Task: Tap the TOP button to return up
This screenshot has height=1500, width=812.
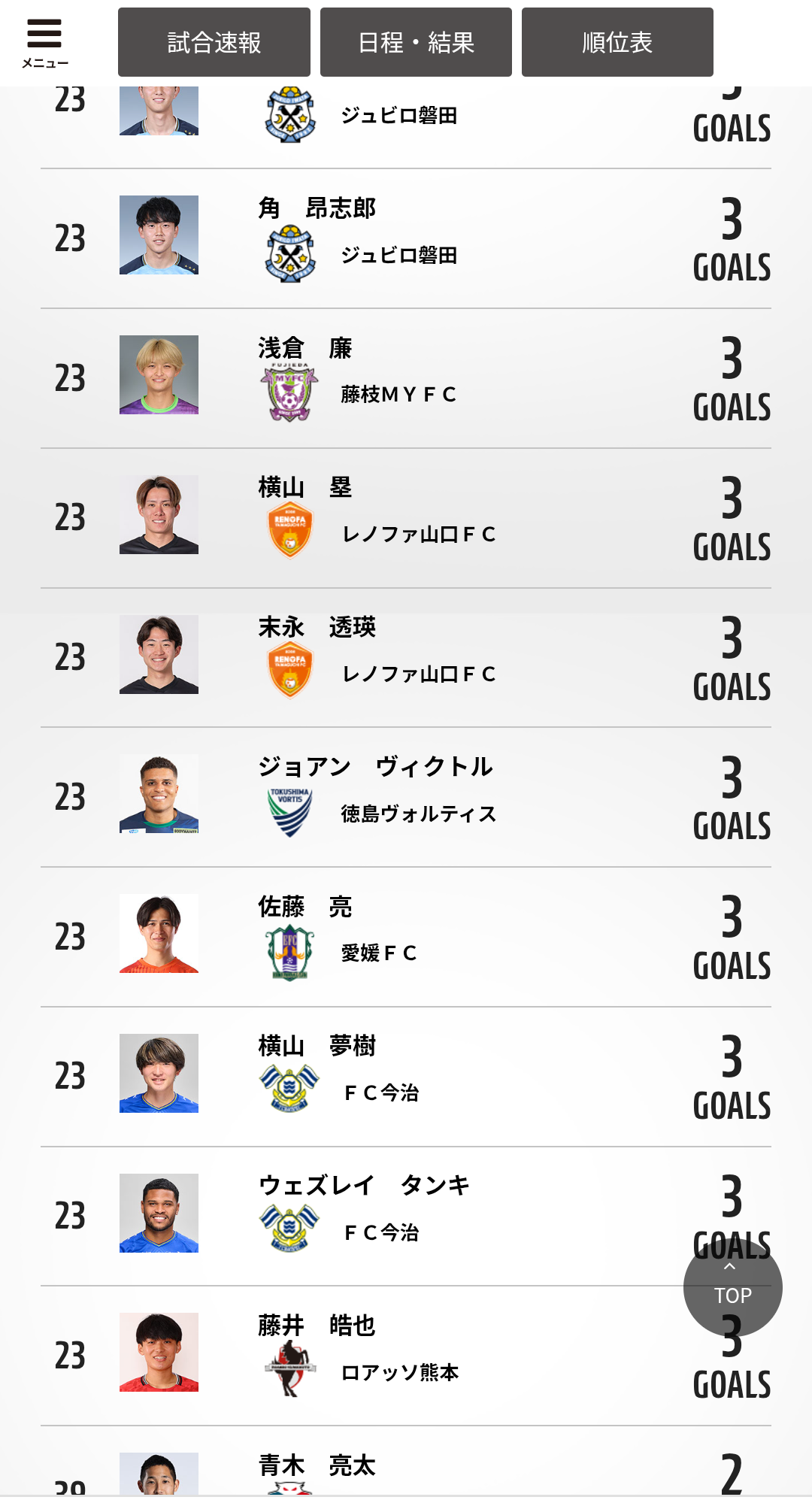Action: (x=732, y=1287)
